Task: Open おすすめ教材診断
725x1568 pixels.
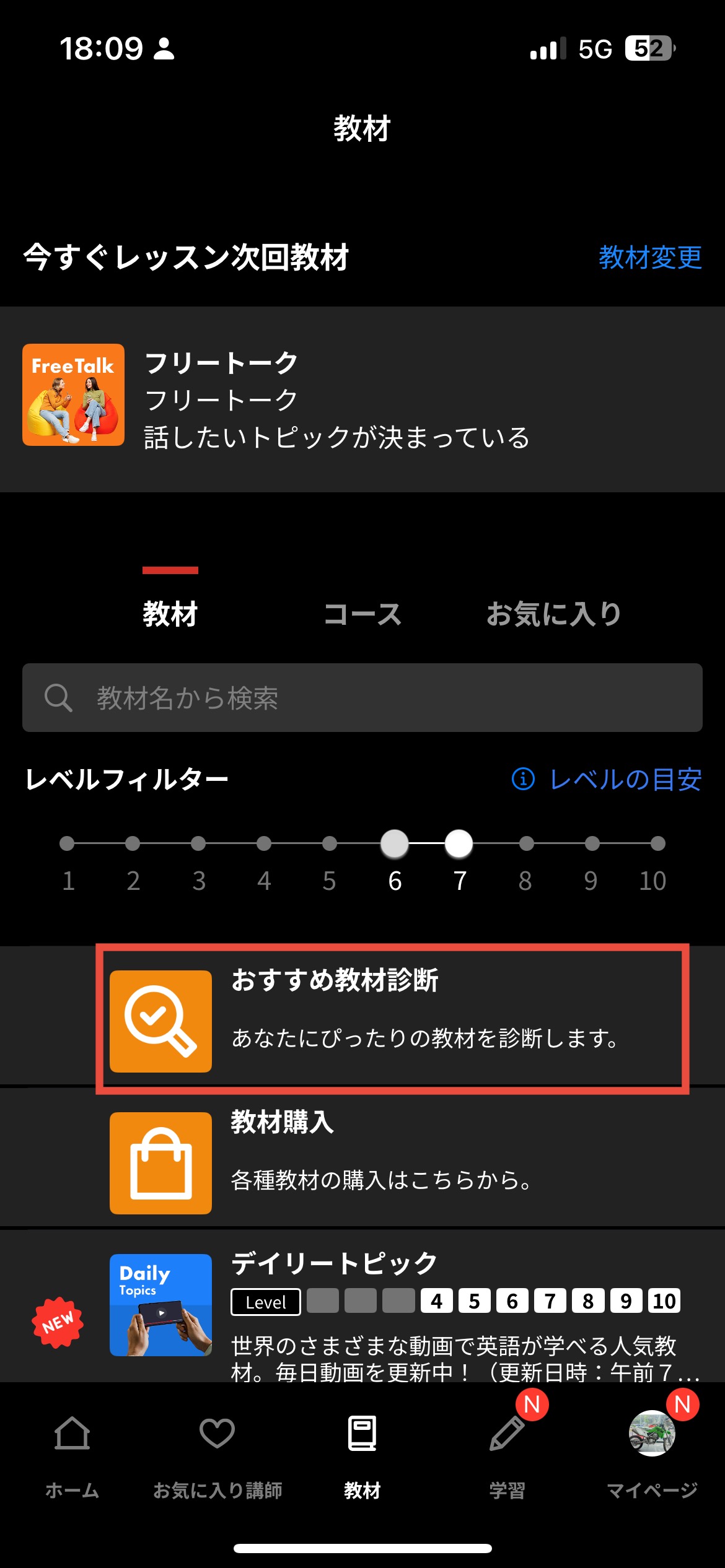Action: (x=392, y=1020)
